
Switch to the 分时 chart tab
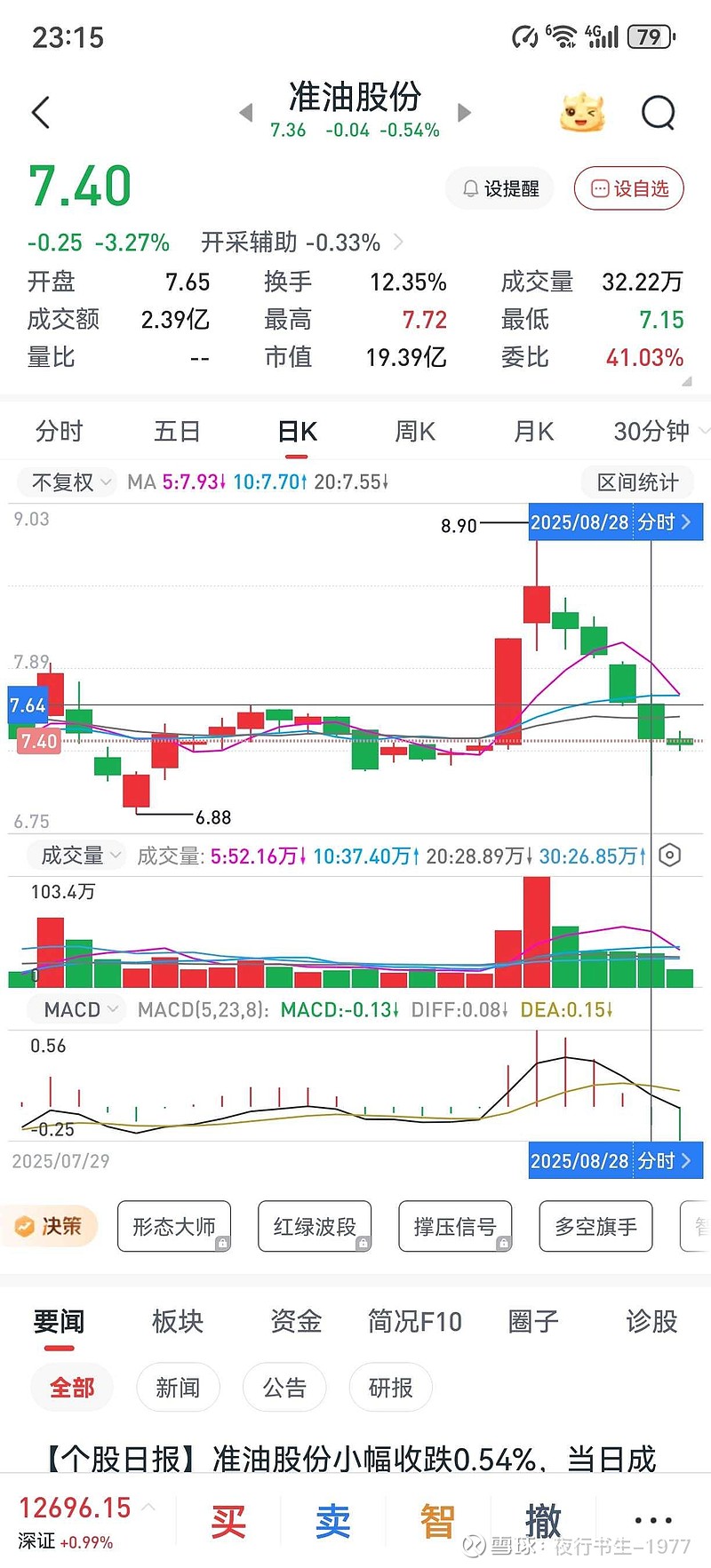59,432
